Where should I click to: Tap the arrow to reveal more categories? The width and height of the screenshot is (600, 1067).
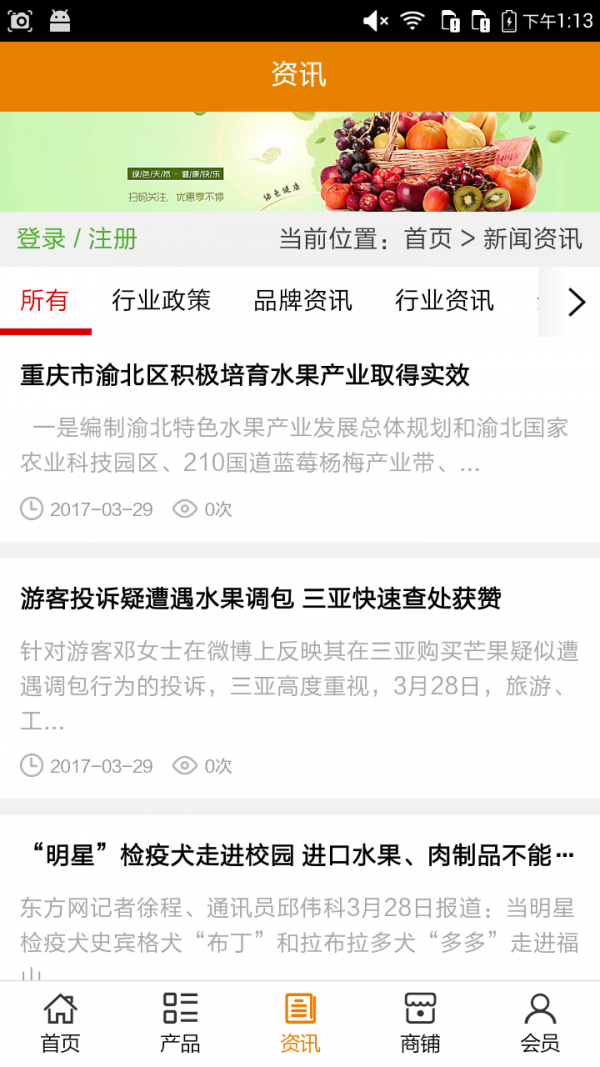coord(575,301)
